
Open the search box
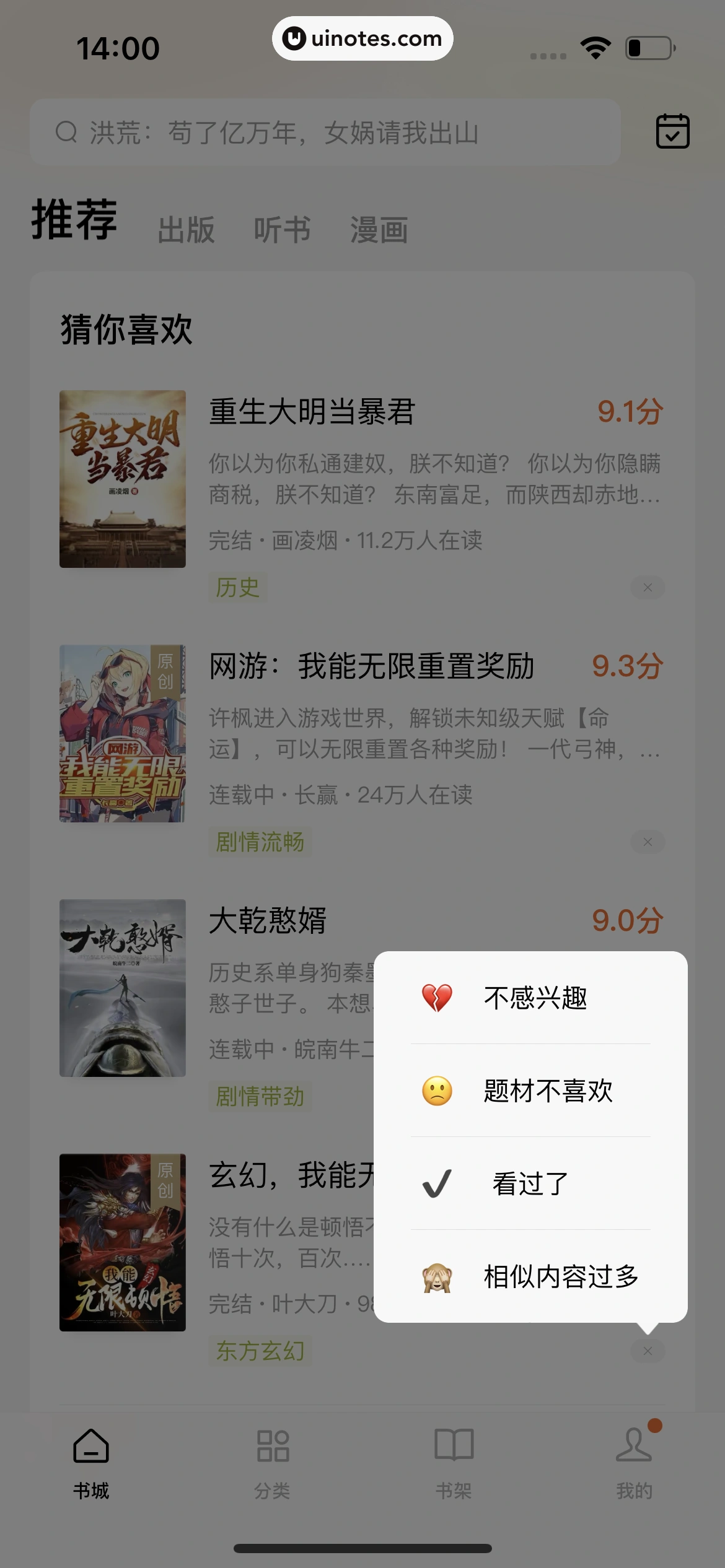click(x=325, y=132)
